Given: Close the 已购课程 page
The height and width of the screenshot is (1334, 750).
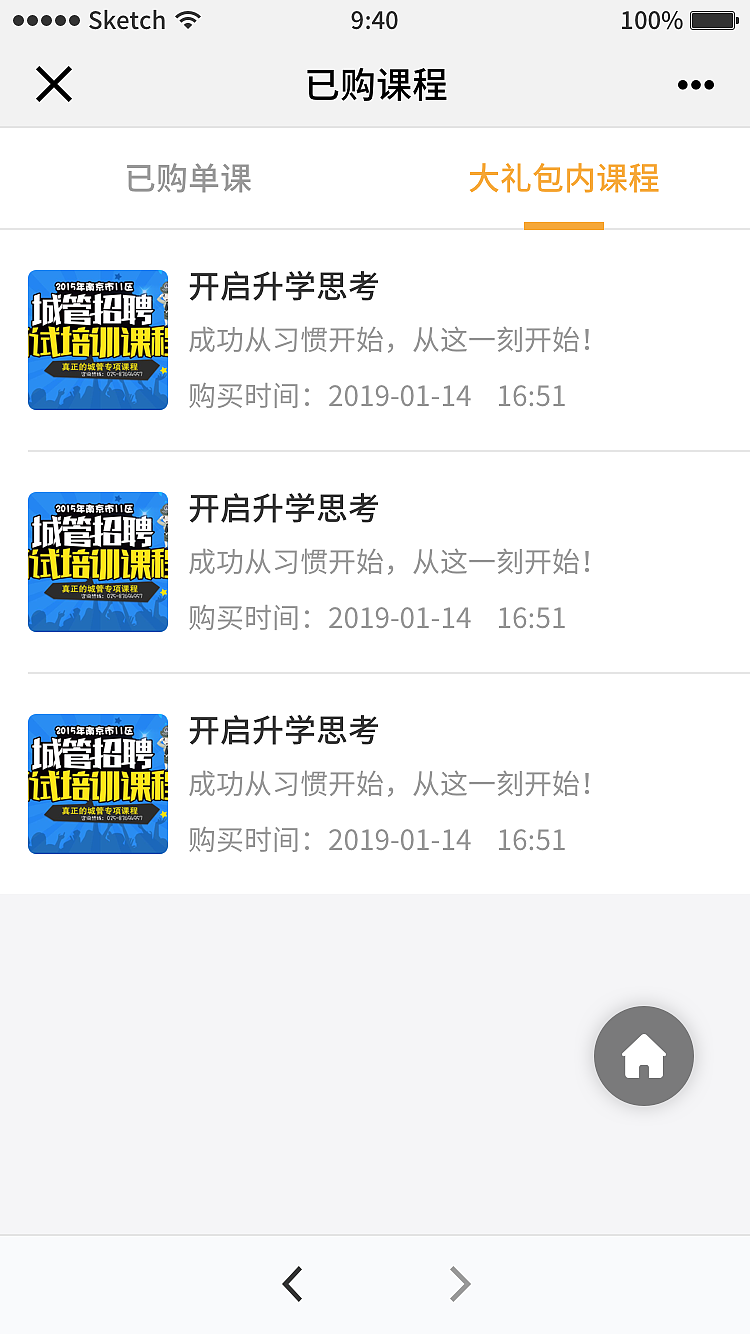Looking at the screenshot, I should pos(54,84).
